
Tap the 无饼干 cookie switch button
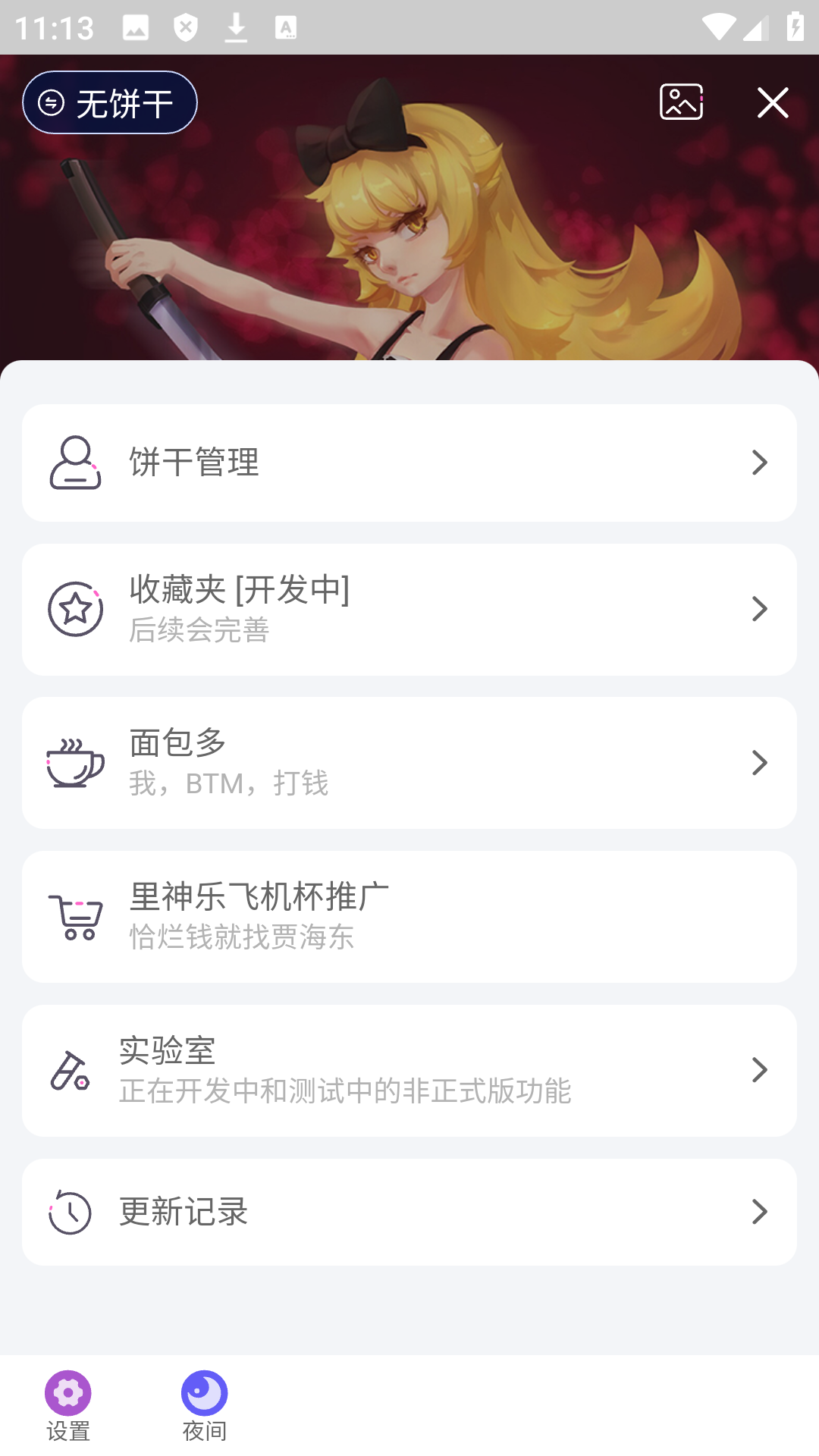(110, 102)
